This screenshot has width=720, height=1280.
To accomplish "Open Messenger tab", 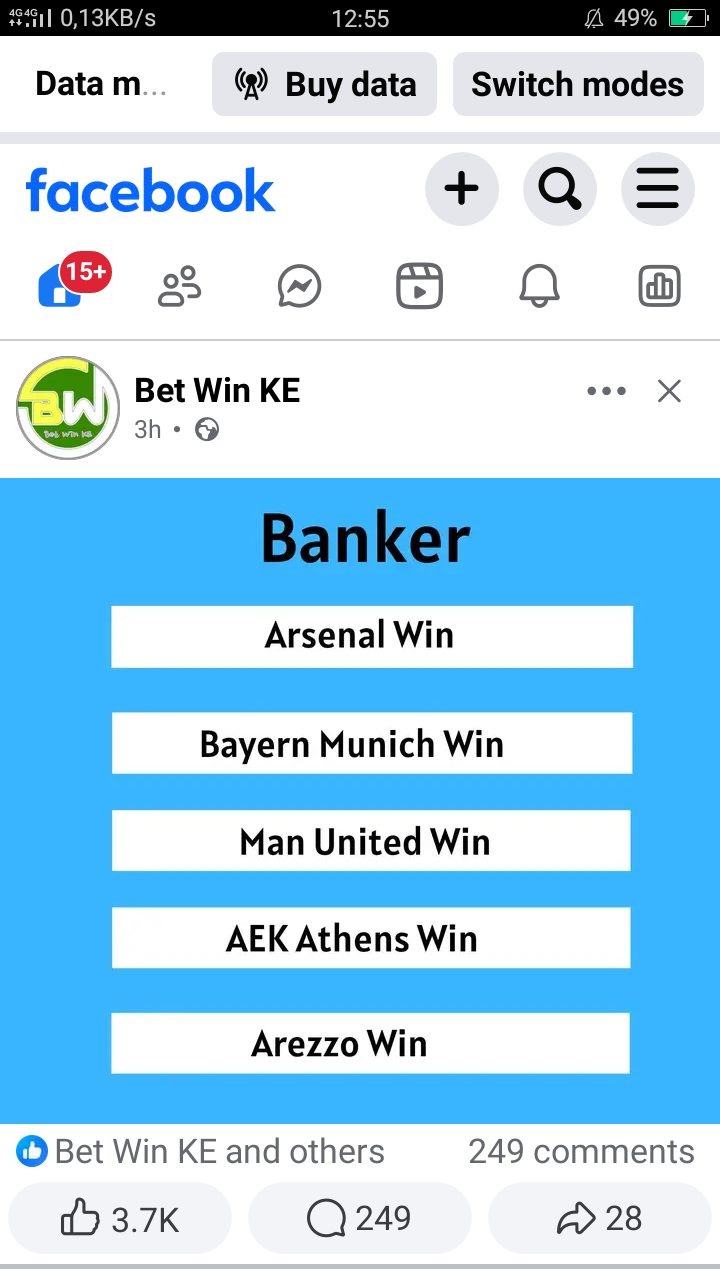I will (x=299, y=288).
